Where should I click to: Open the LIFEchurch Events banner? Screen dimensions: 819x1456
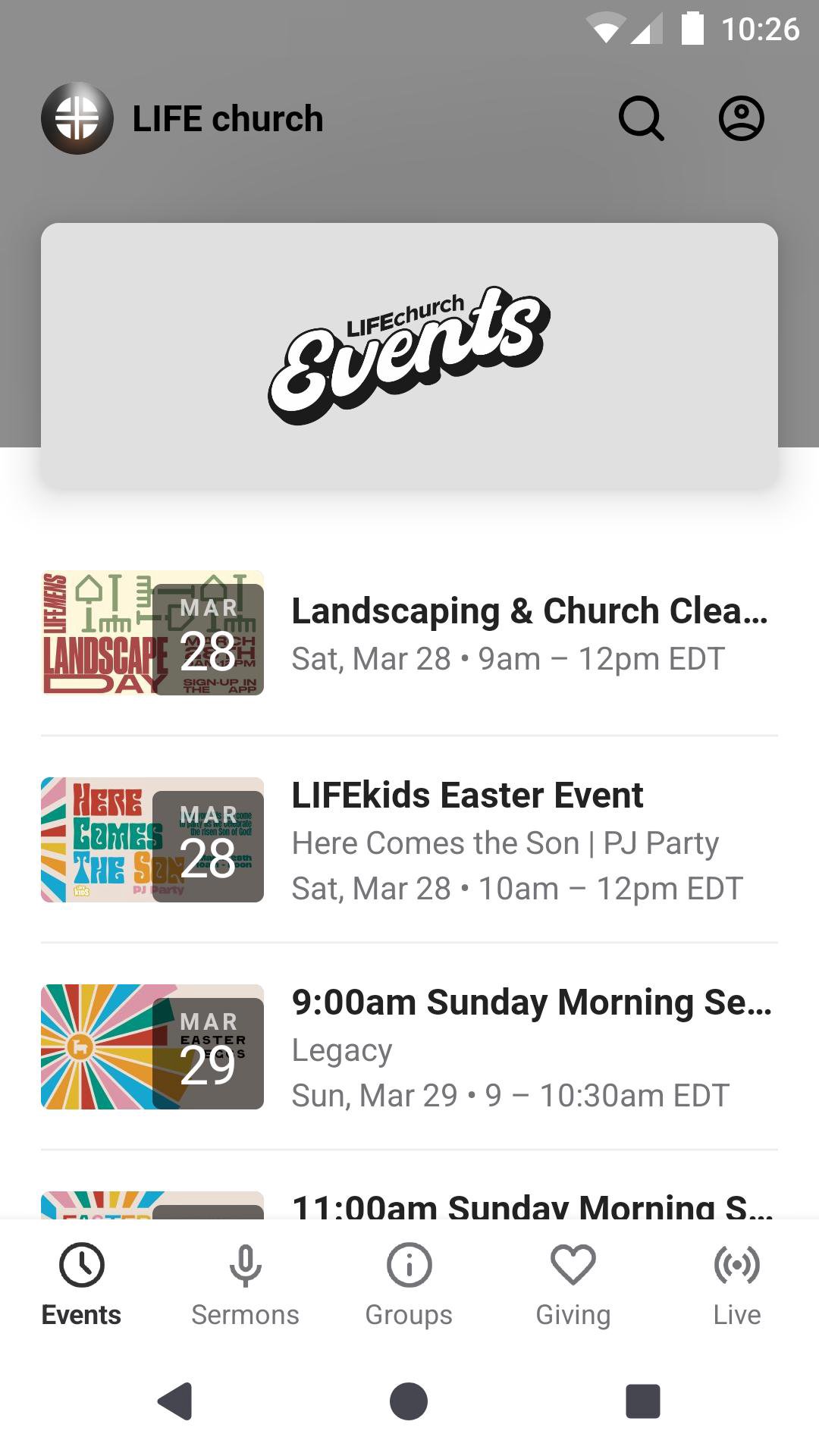[409, 355]
